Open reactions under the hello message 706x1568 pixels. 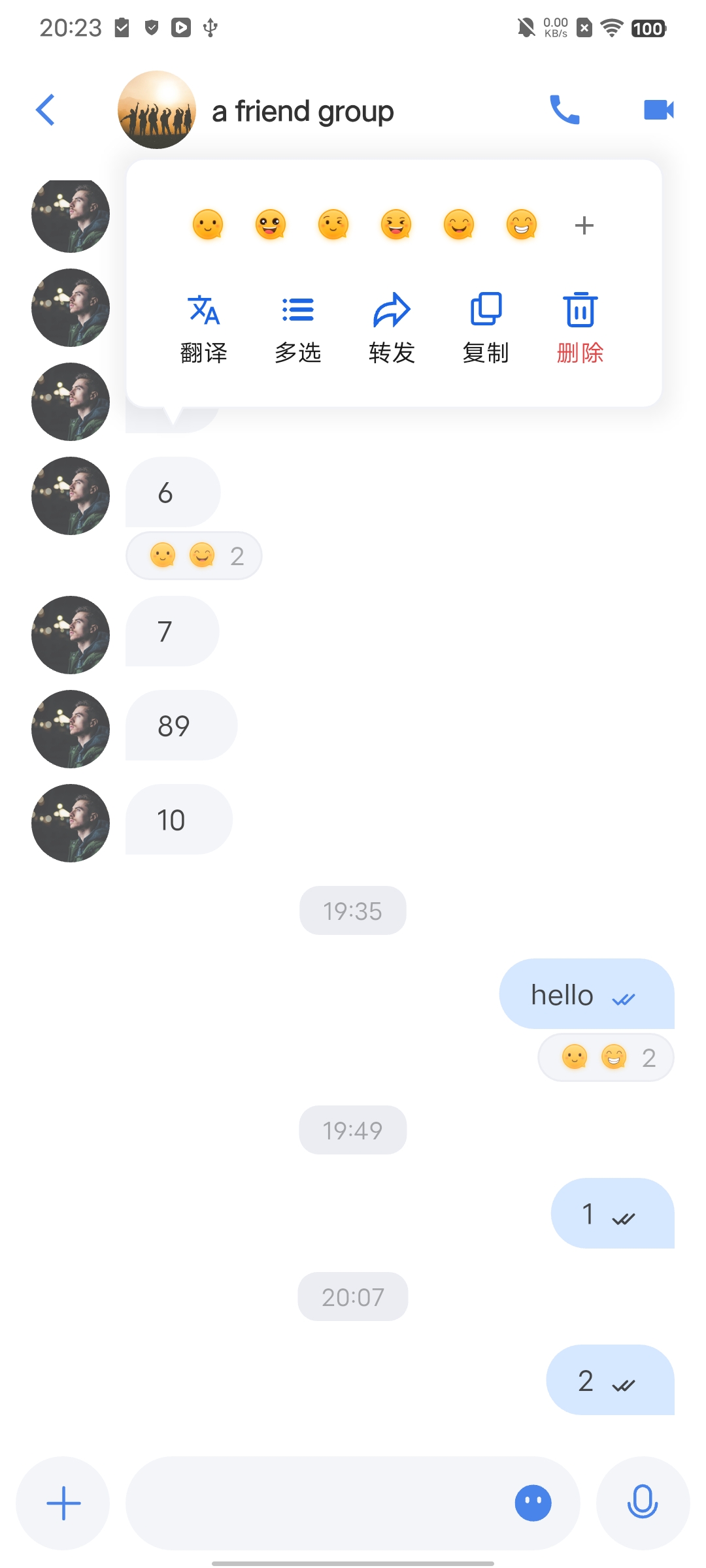click(x=605, y=1057)
